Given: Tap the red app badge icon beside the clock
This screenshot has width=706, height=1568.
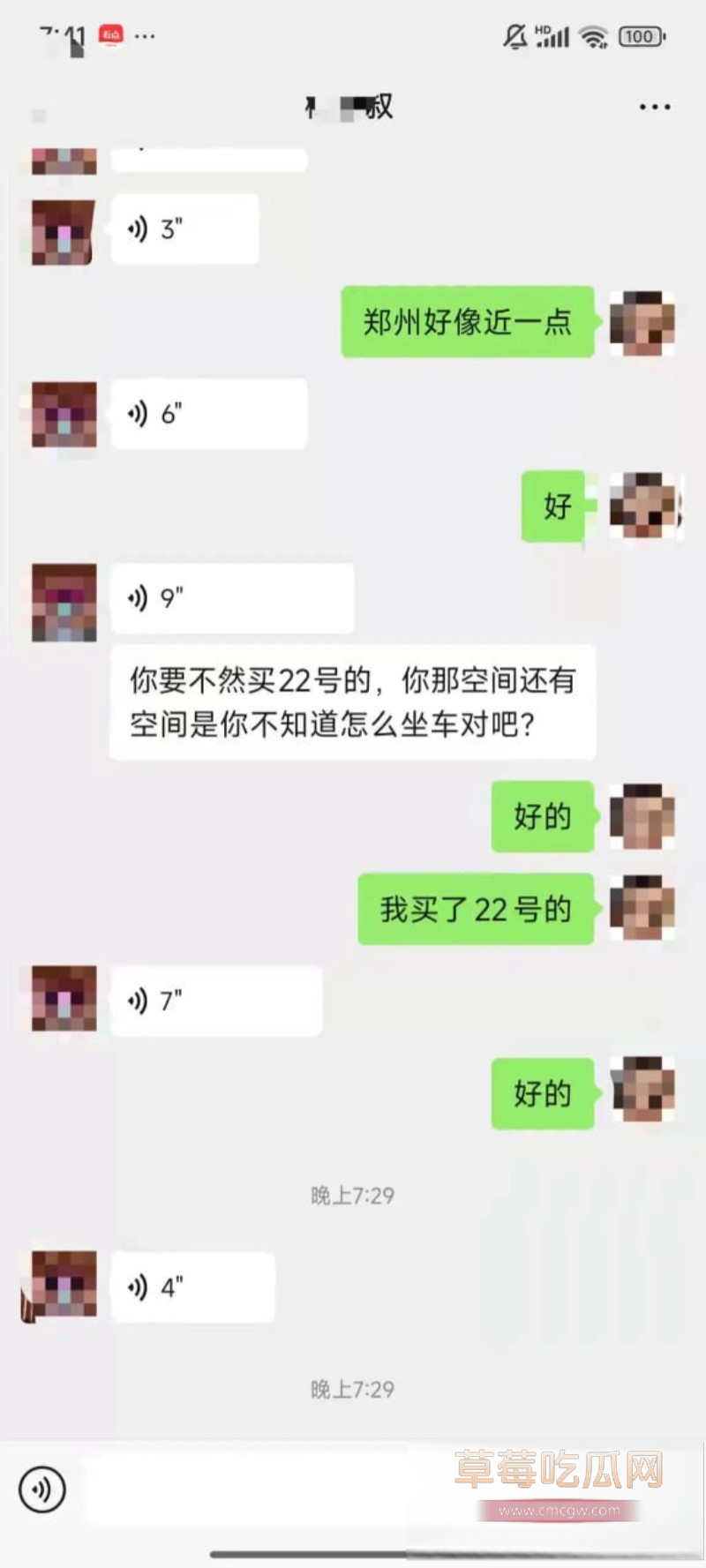Looking at the screenshot, I should pos(108,34).
